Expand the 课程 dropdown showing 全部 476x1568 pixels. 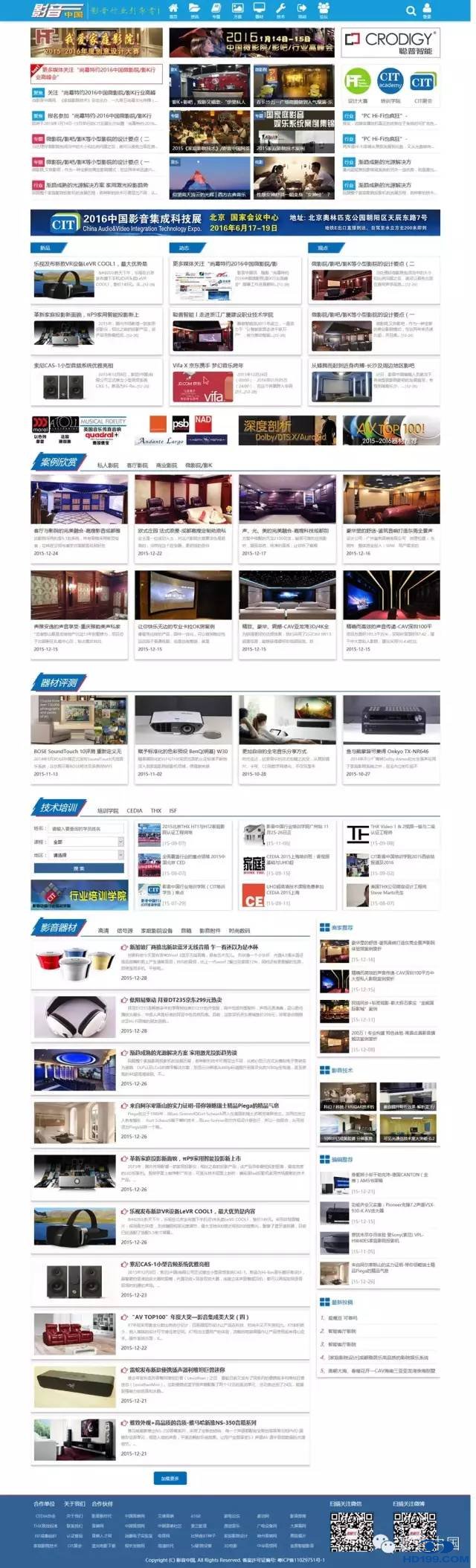pyautogui.click(x=85, y=842)
